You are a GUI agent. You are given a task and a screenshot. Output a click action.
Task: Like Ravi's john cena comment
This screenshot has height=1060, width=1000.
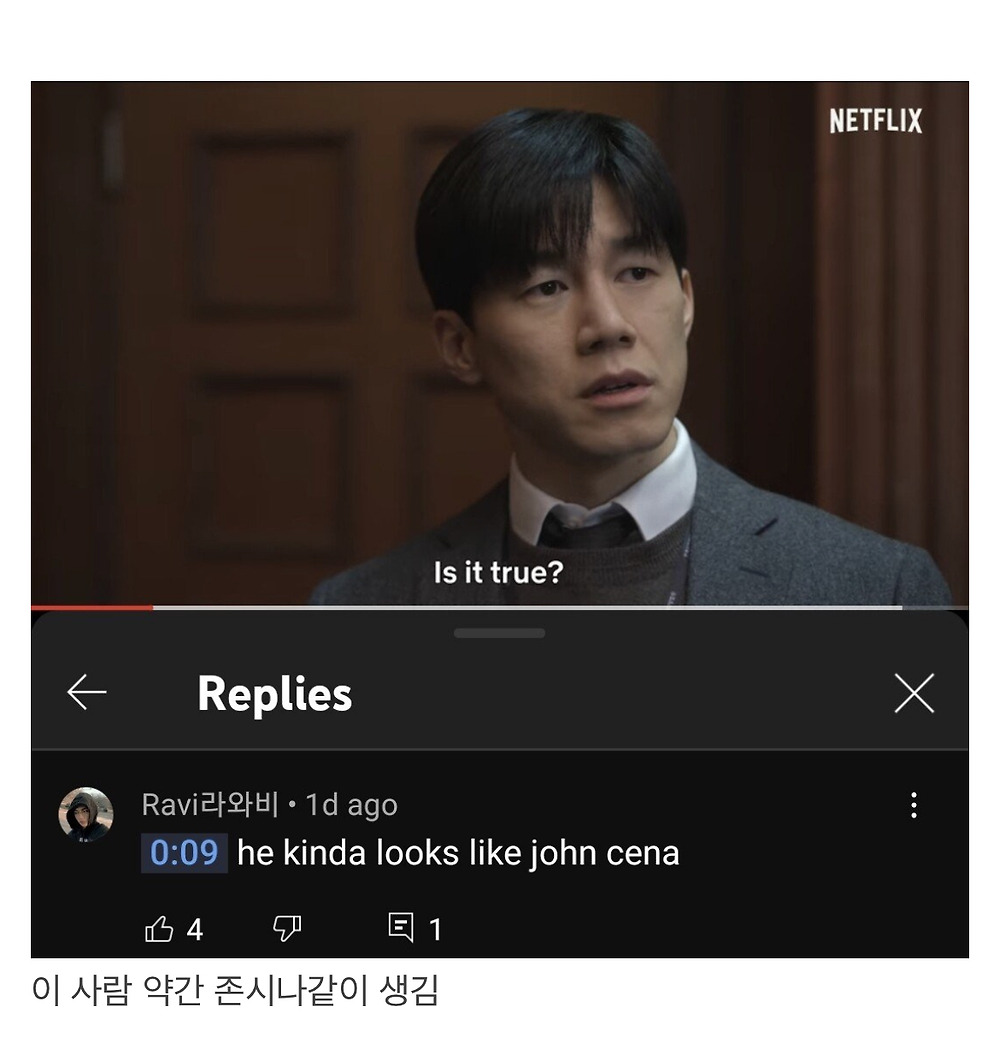tap(160, 930)
